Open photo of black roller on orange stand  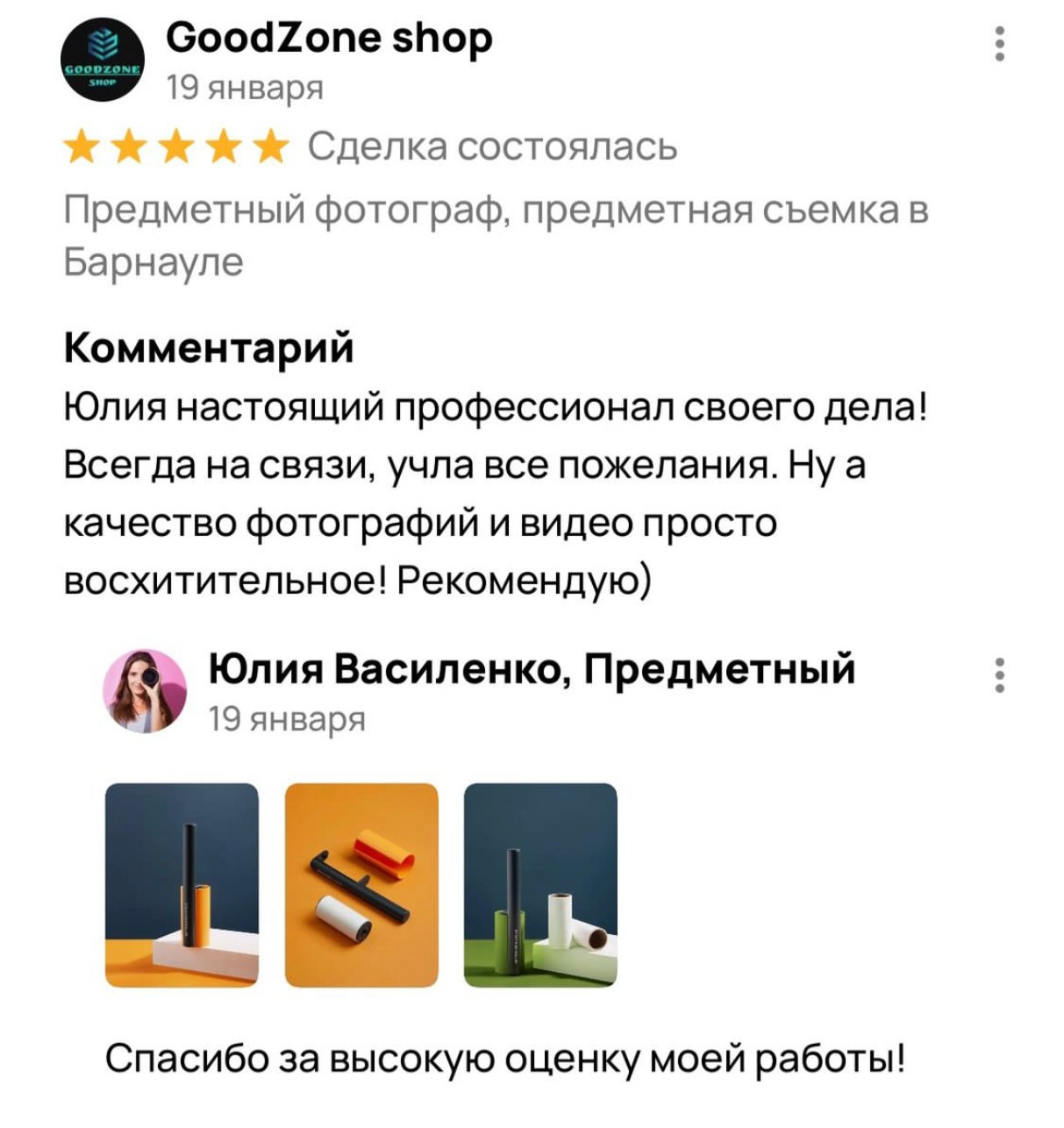[182, 884]
